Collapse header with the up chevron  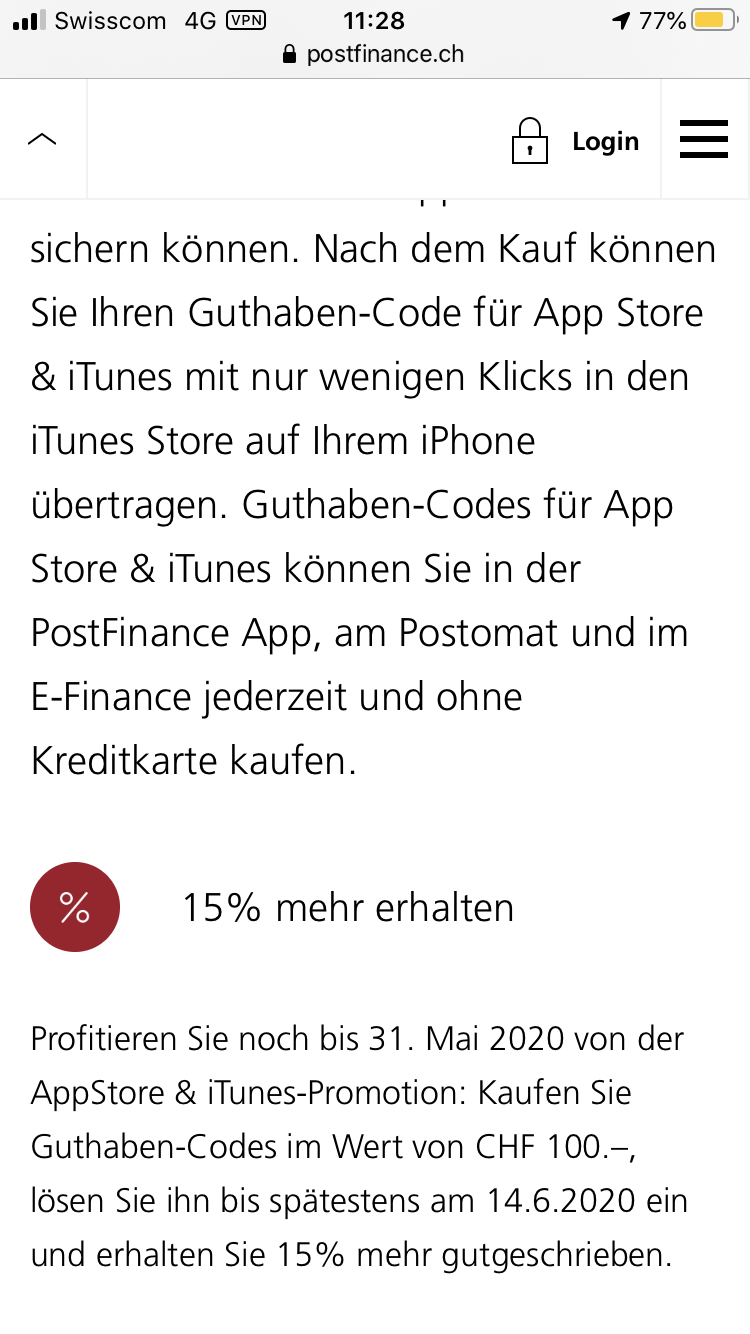pyautogui.click(x=42, y=140)
